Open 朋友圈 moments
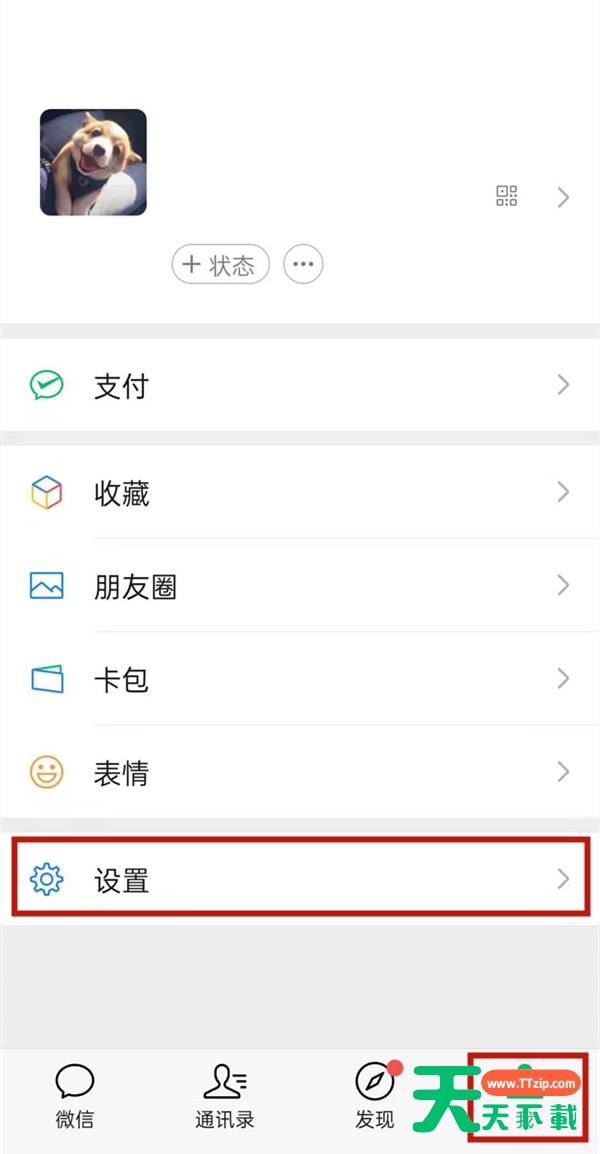 (300, 585)
